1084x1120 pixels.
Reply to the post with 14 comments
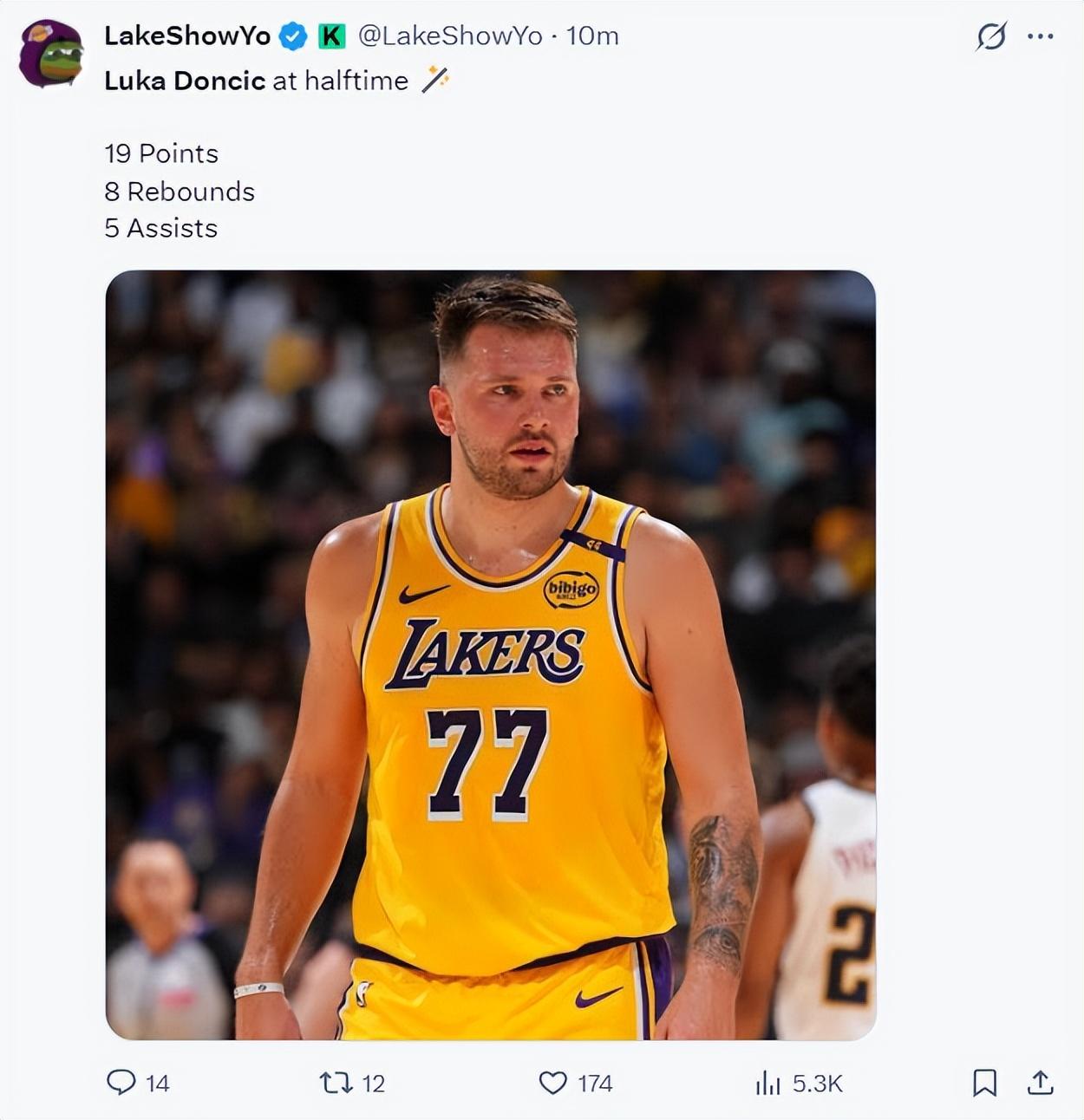[121, 1082]
